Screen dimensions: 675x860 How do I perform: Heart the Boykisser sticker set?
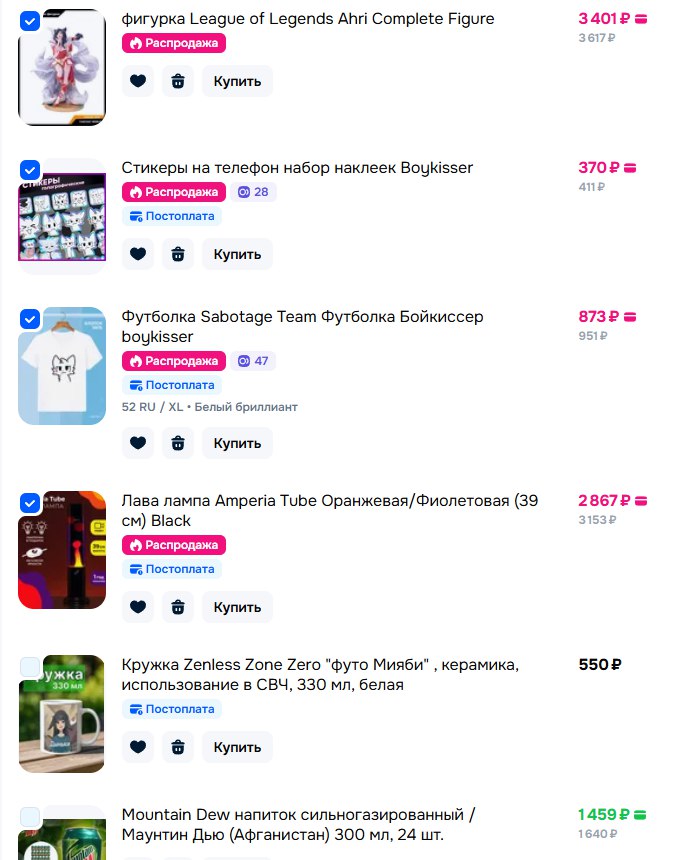point(138,254)
